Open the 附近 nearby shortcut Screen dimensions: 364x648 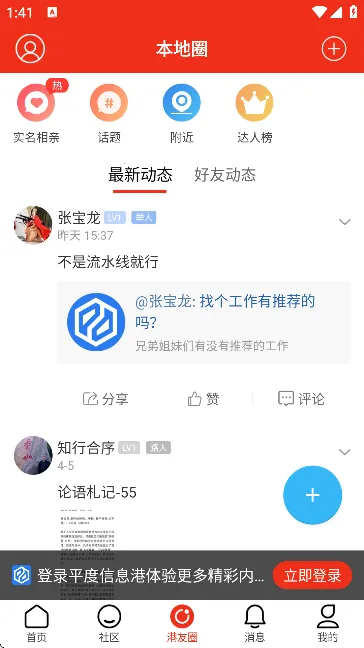coord(182,114)
